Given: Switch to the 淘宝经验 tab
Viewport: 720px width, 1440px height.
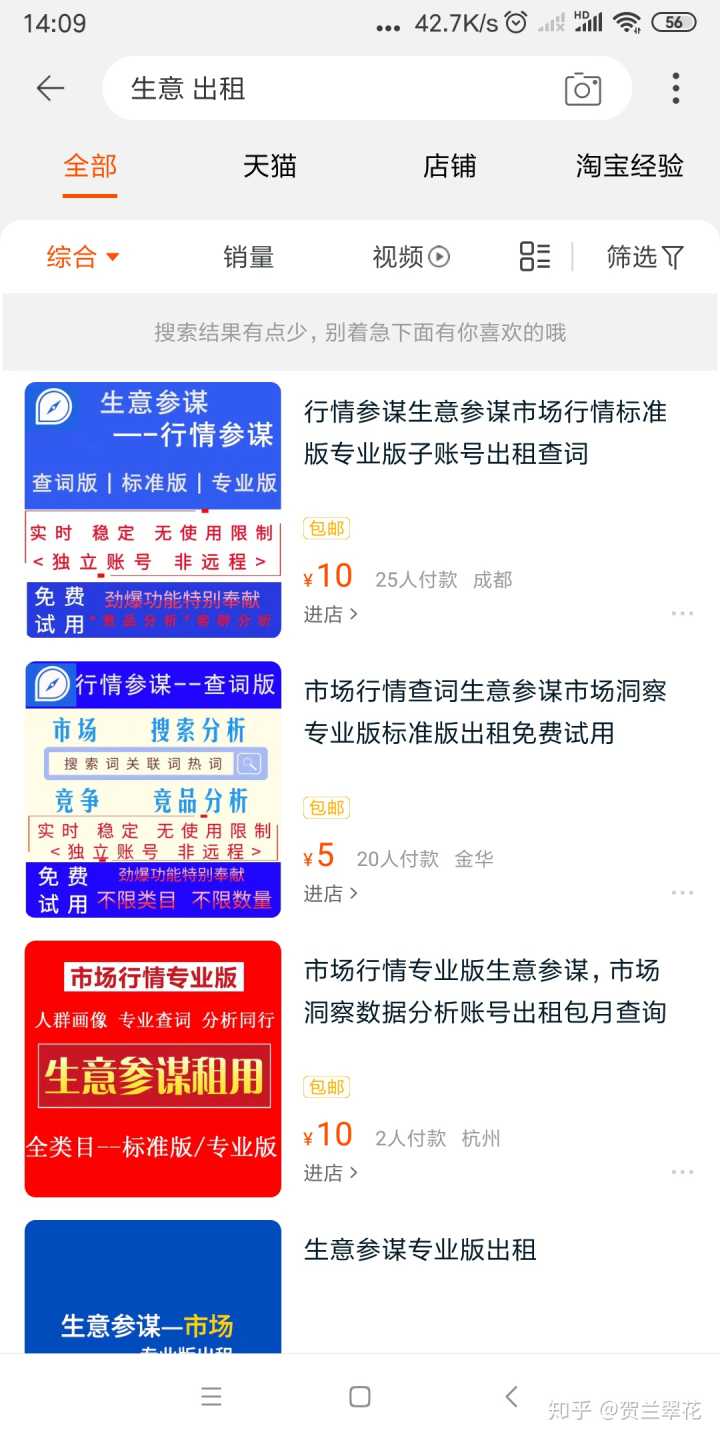Looking at the screenshot, I should coord(629,166).
